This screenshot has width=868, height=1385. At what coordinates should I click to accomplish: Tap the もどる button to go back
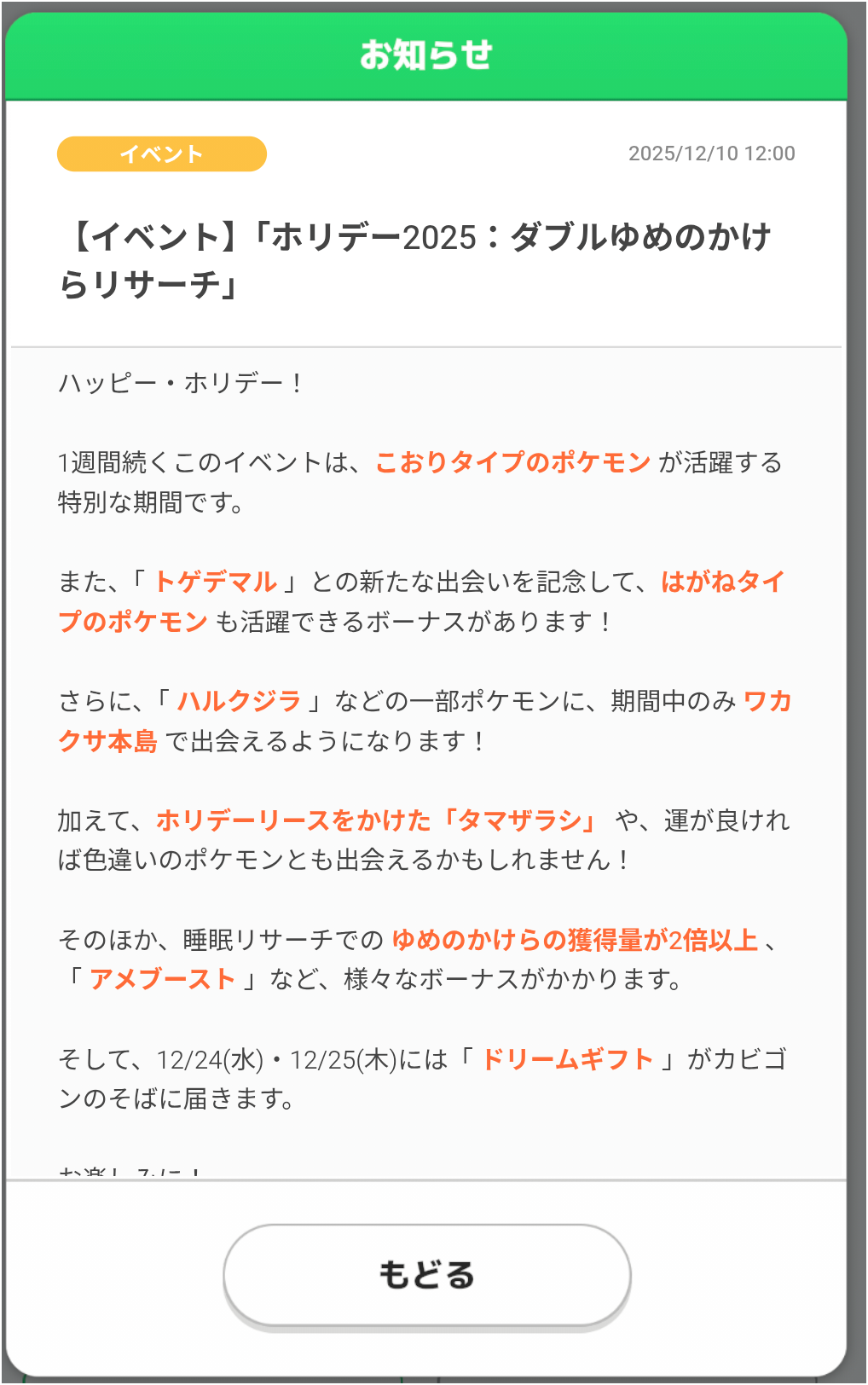point(426,1275)
